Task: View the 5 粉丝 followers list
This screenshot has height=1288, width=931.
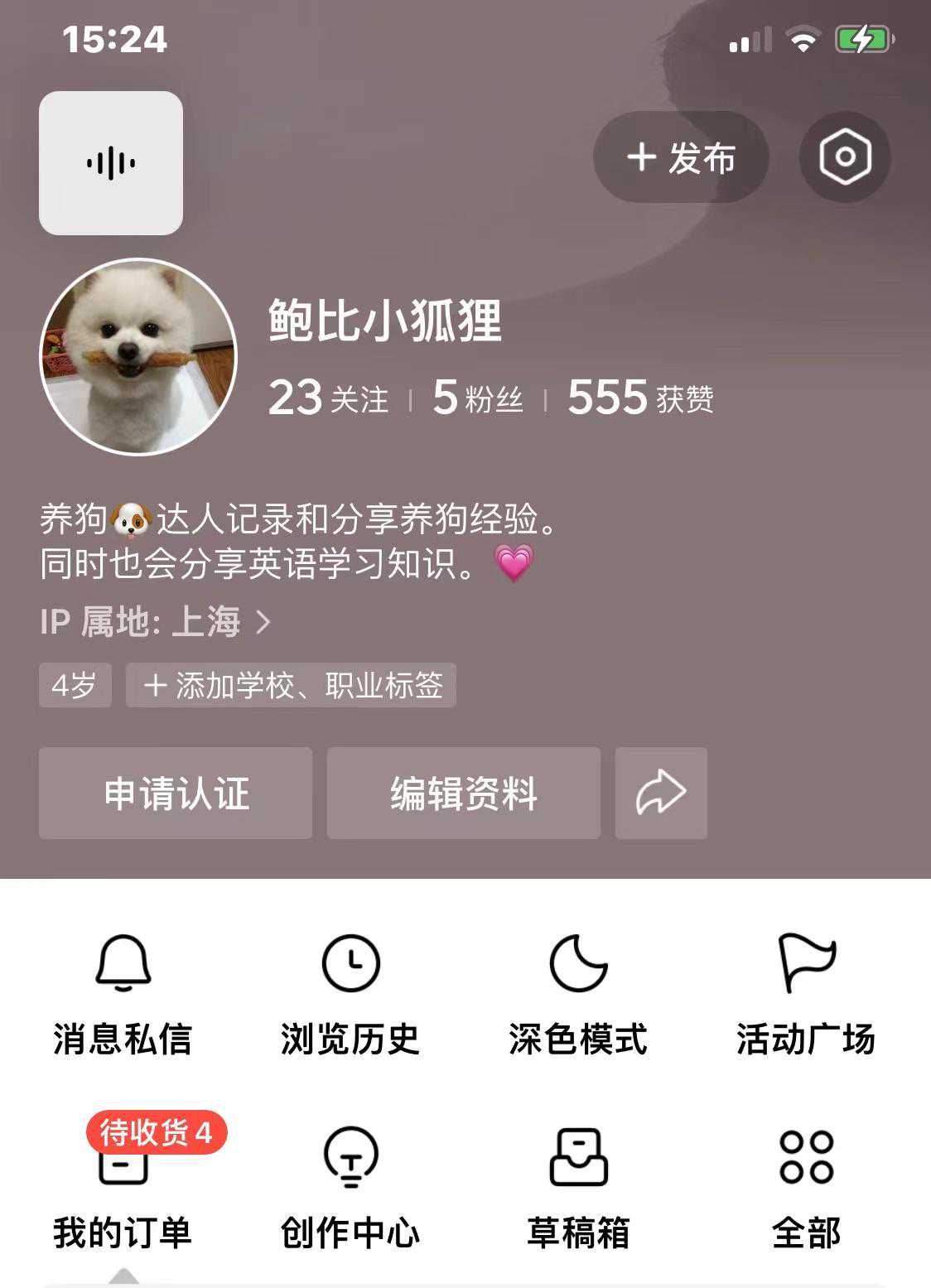Action: pos(478,398)
